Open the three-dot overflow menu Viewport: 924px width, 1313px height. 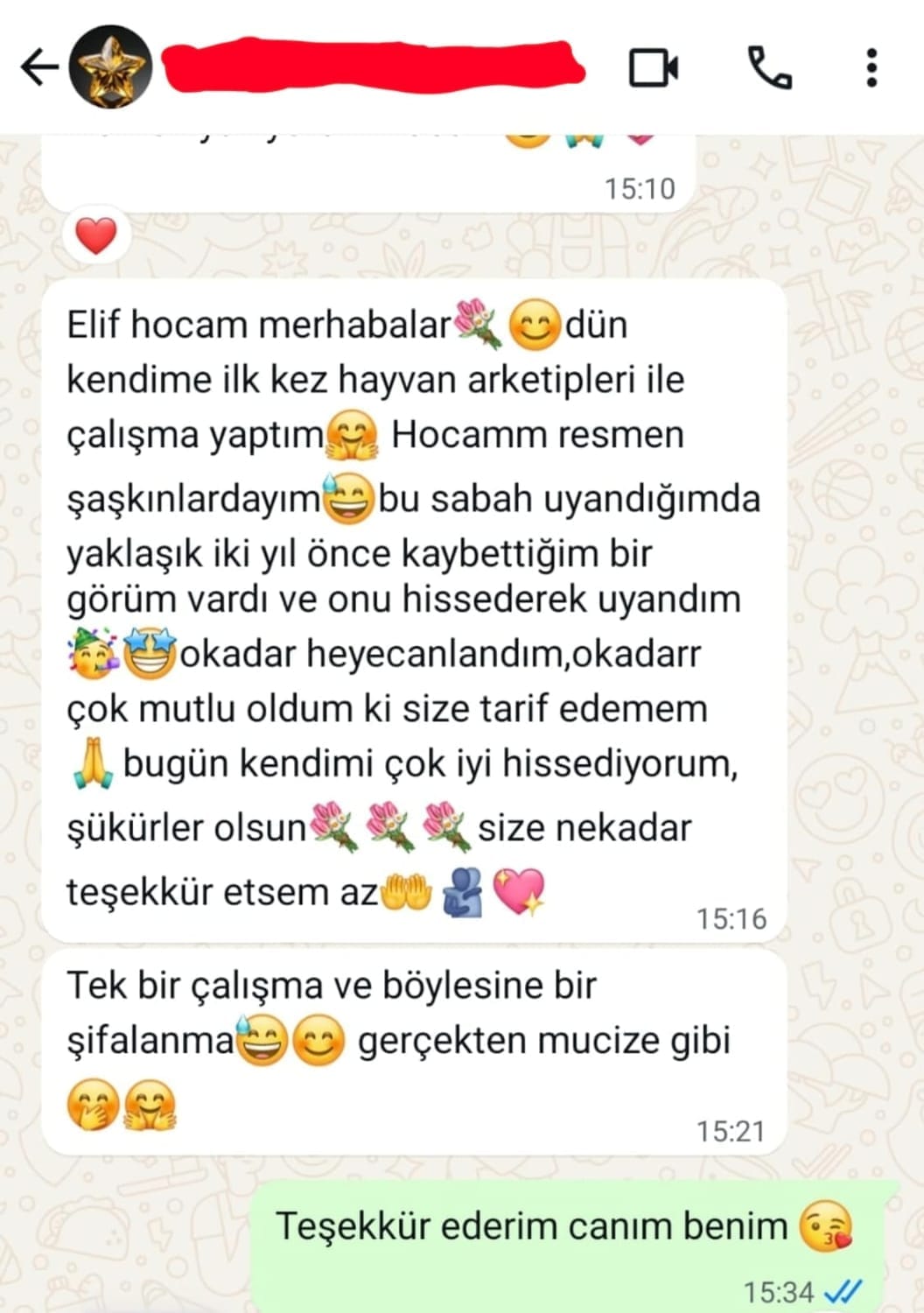871,67
